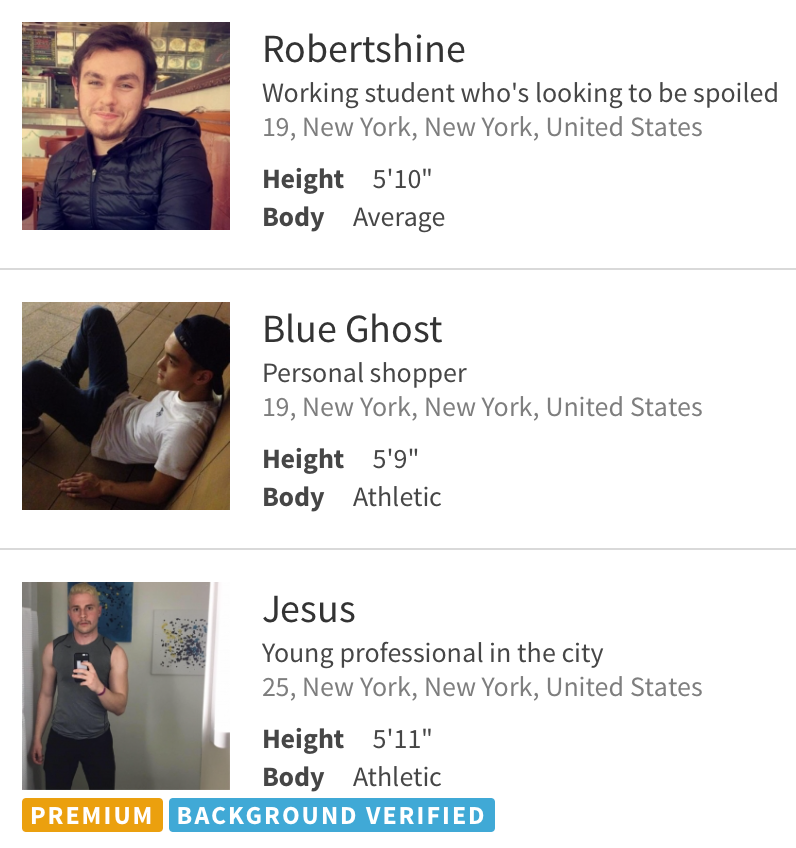796x848 pixels.
Task: Open Blue Ghost's profile
Action: point(352,329)
